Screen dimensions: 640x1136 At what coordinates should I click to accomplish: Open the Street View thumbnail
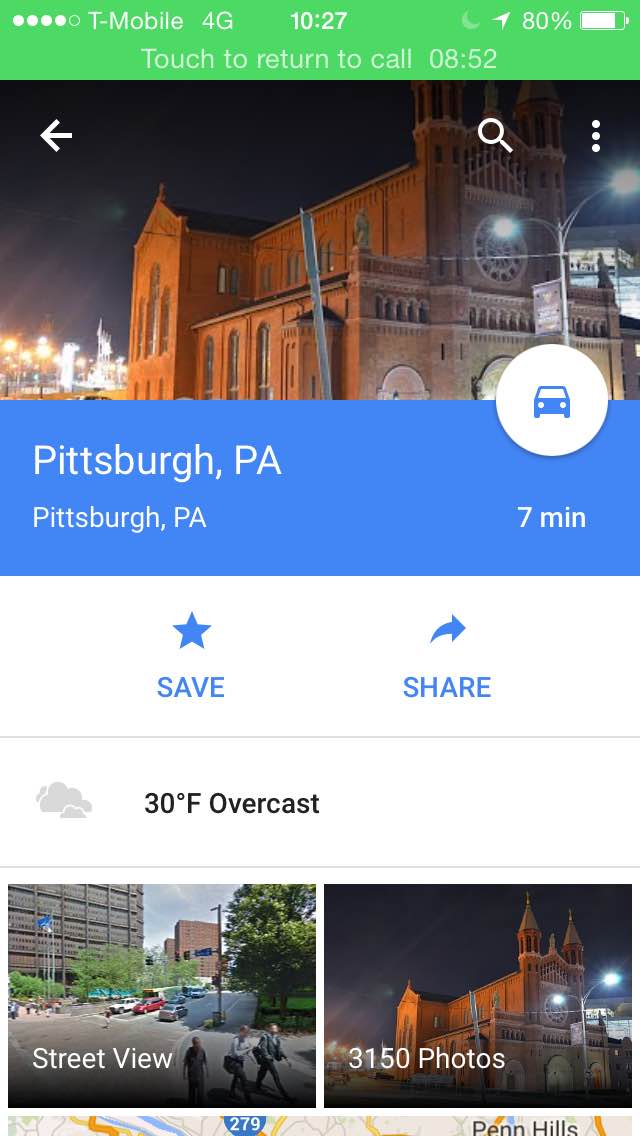pyautogui.click(x=162, y=995)
